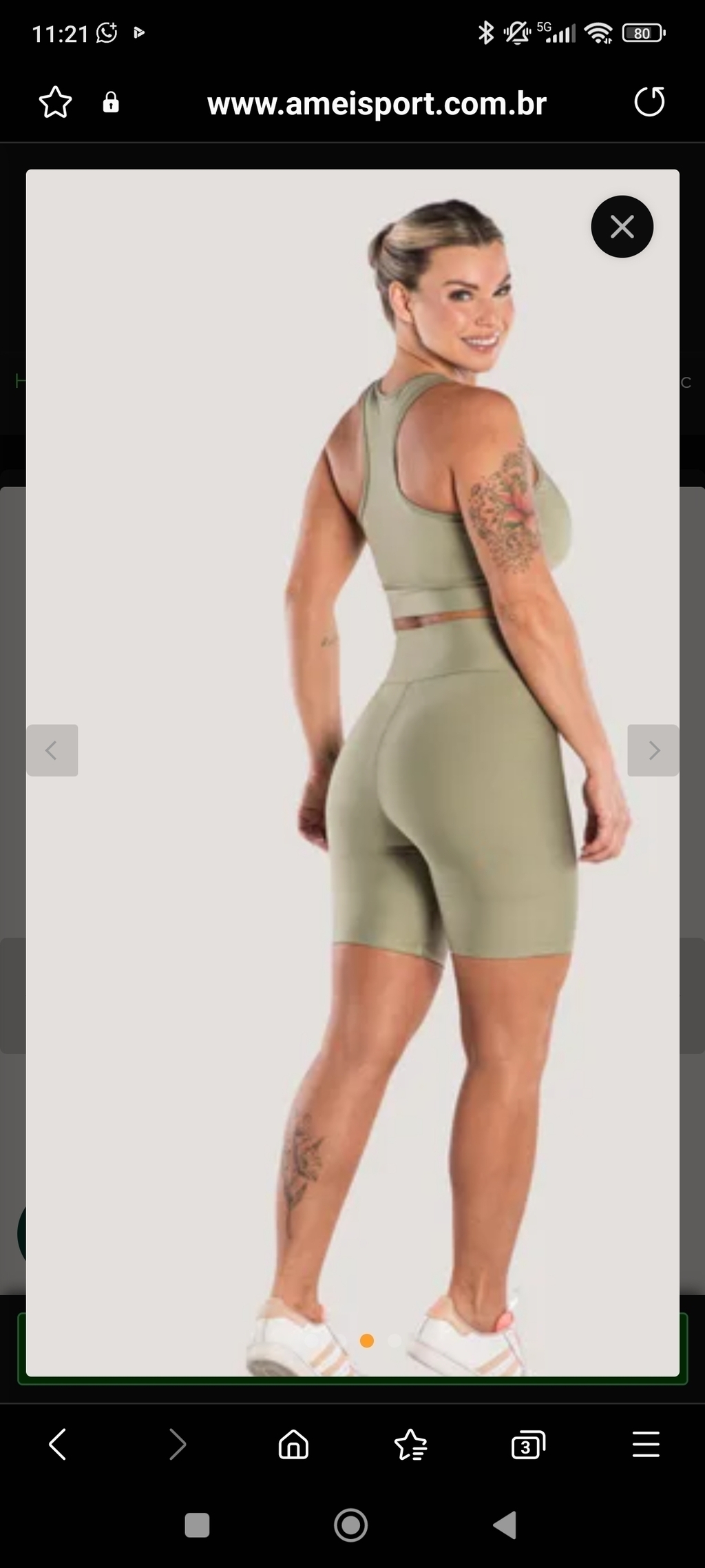
Task: Tap the system home circle button
Action: click(x=351, y=1525)
